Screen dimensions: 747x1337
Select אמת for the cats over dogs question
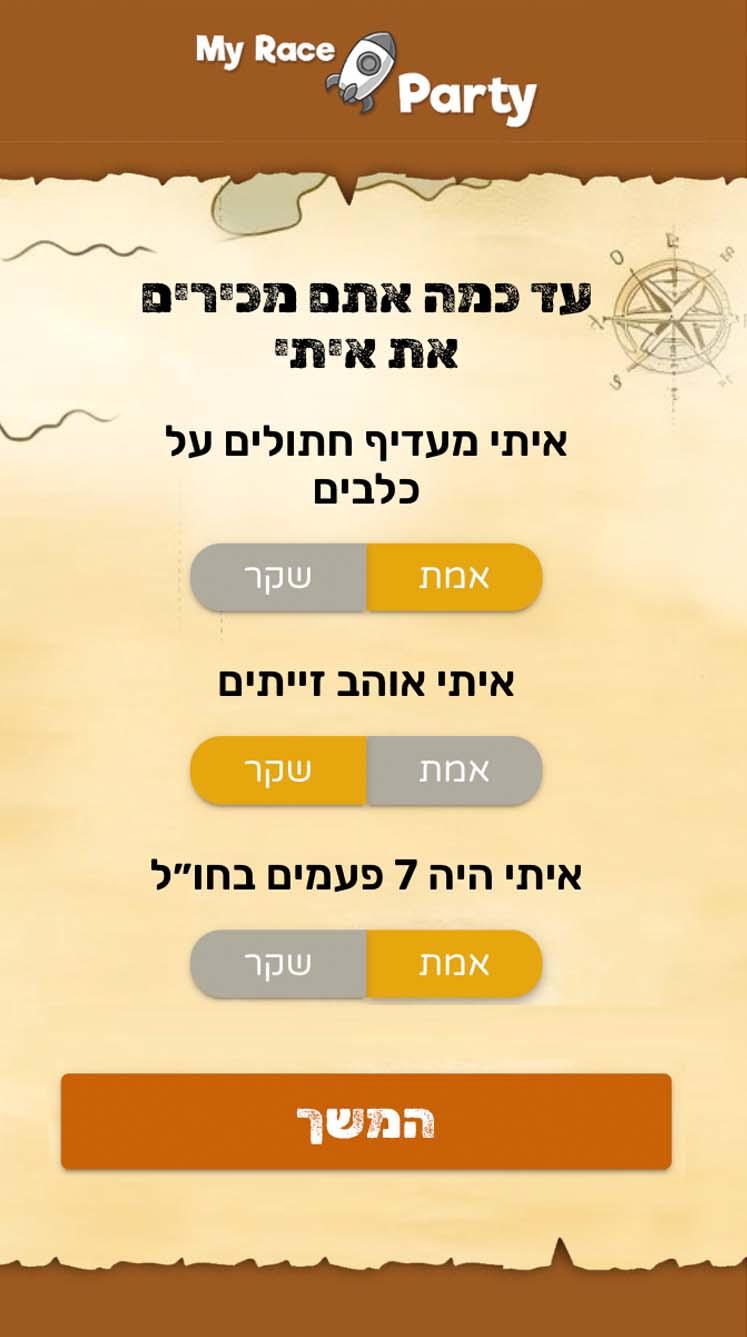coord(454,578)
